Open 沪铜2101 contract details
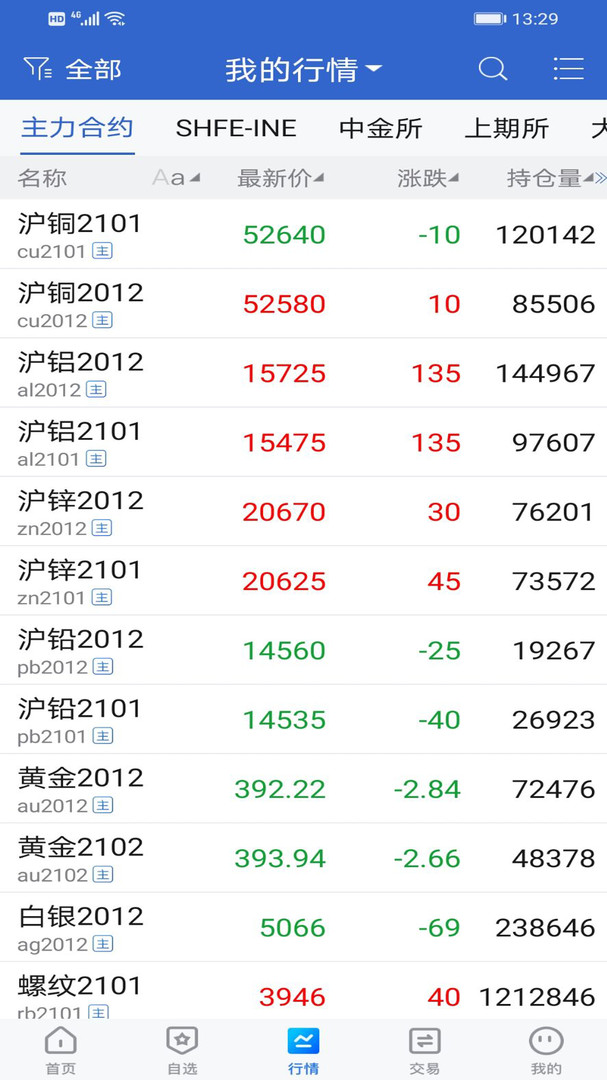Image resolution: width=607 pixels, height=1080 pixels. coord(303,234)
